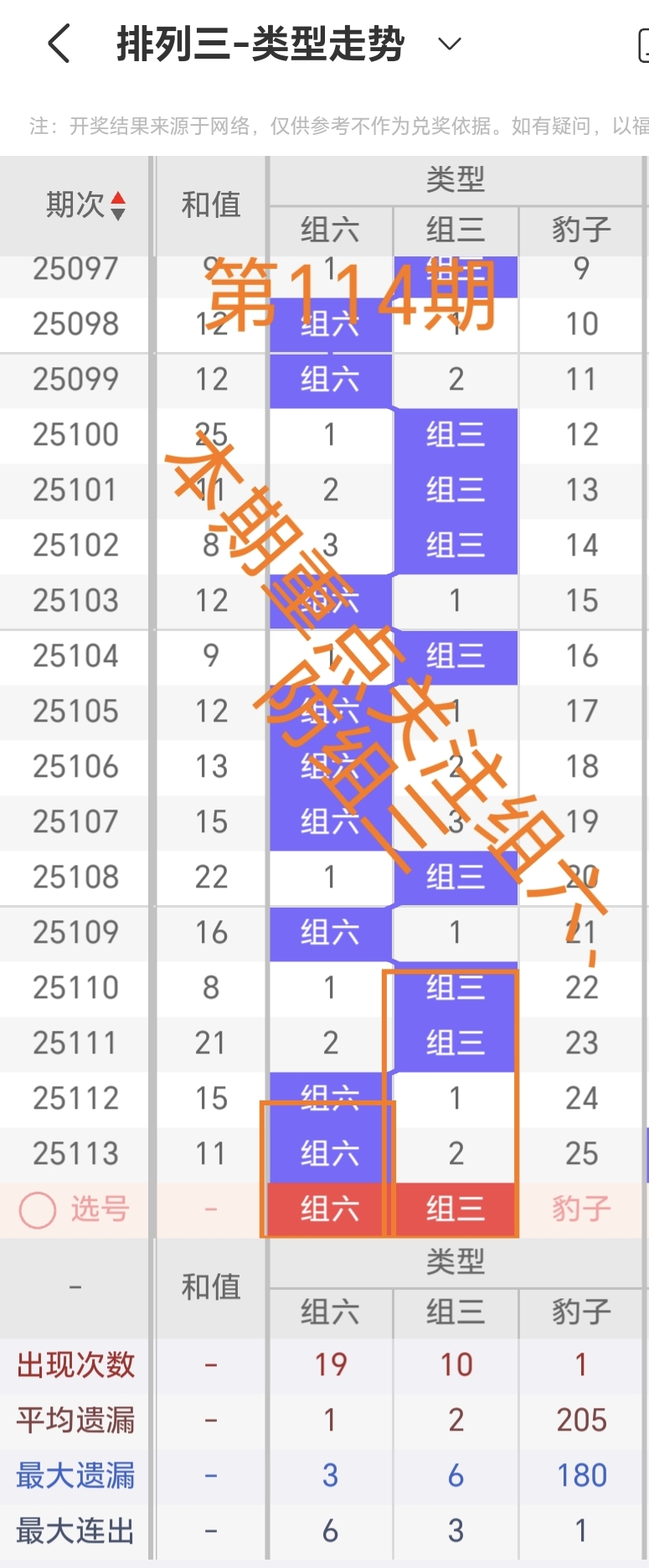Switch to the 组六 column header

click(329, 230)
